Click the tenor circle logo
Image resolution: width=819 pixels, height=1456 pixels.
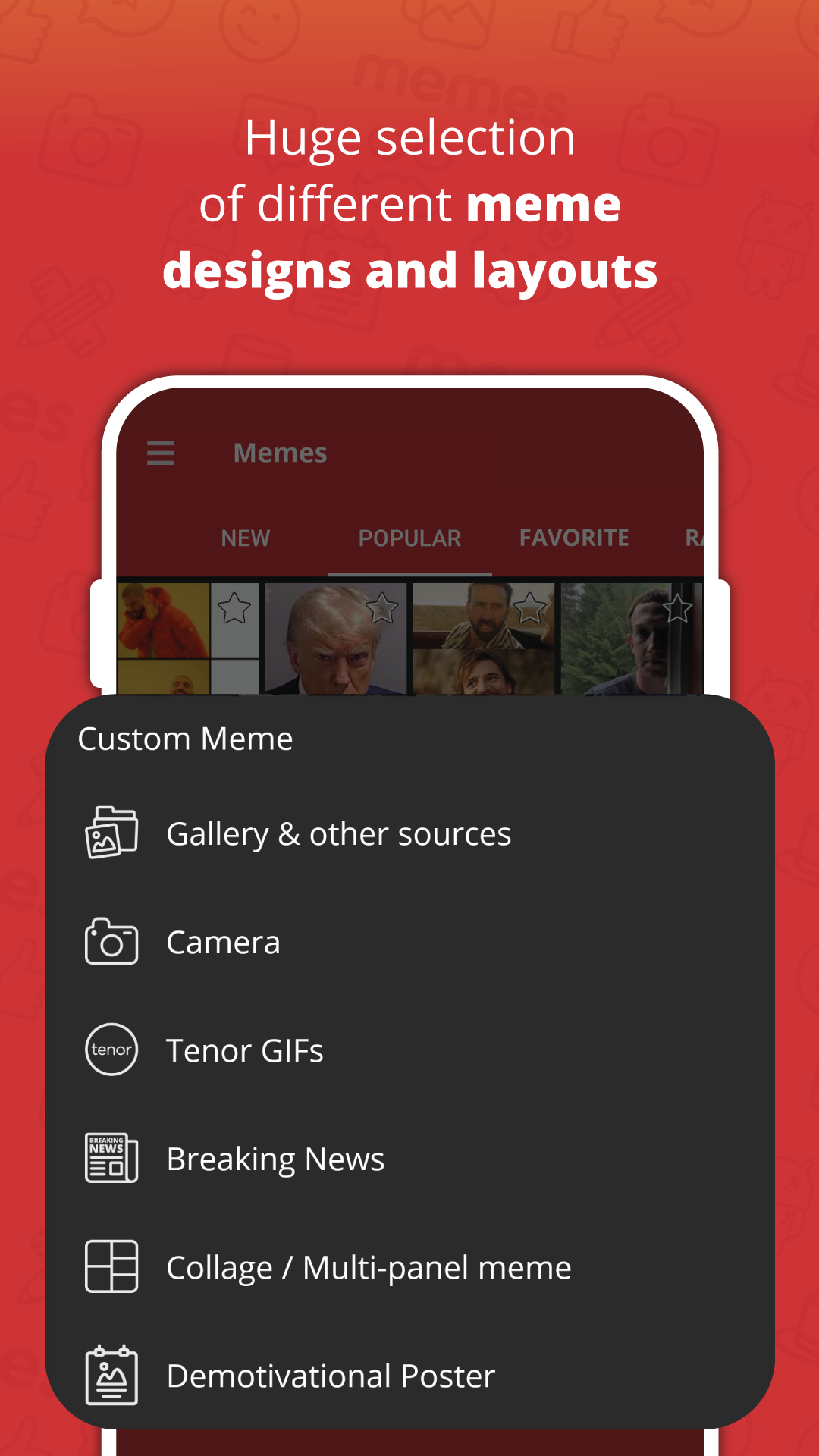tap(111, 1050)
